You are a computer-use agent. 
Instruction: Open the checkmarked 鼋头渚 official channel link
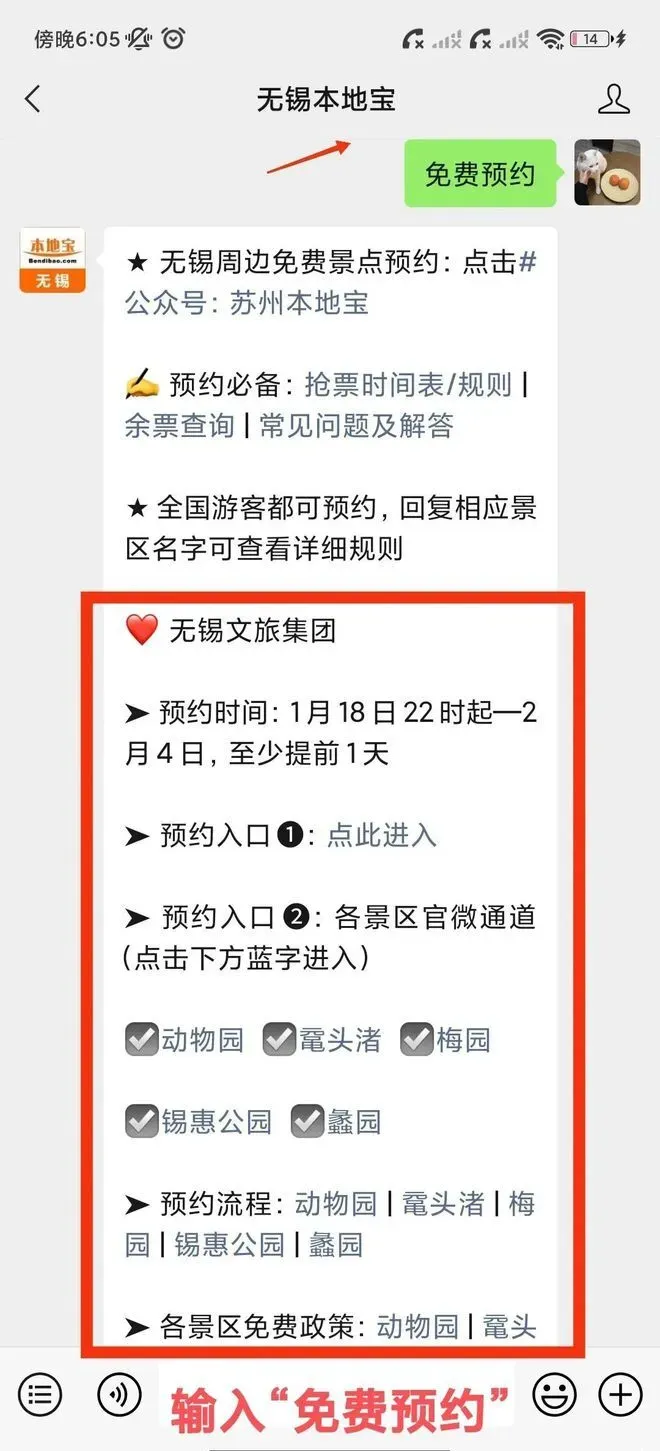(x=339, y=1040)
